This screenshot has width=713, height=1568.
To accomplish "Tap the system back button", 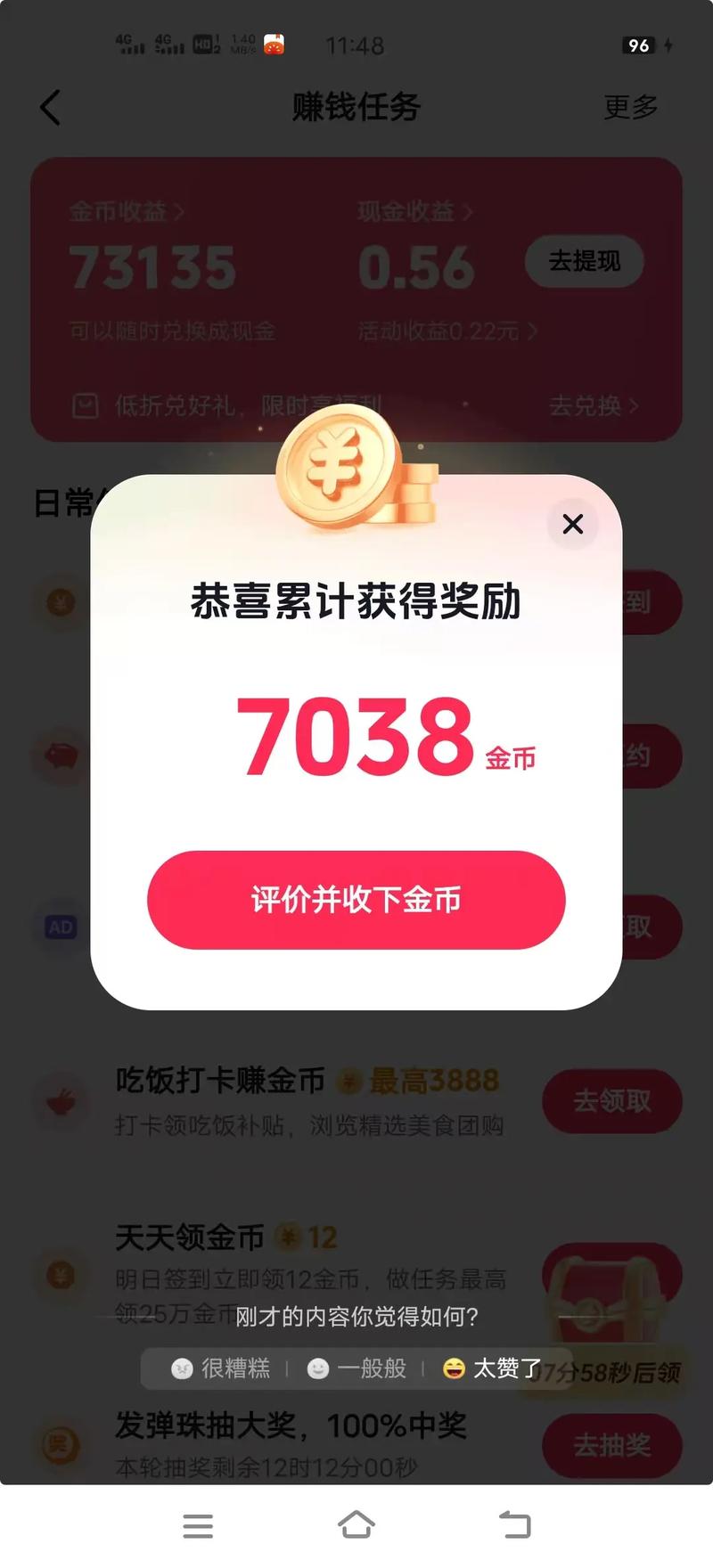I will coord(514,1525).
